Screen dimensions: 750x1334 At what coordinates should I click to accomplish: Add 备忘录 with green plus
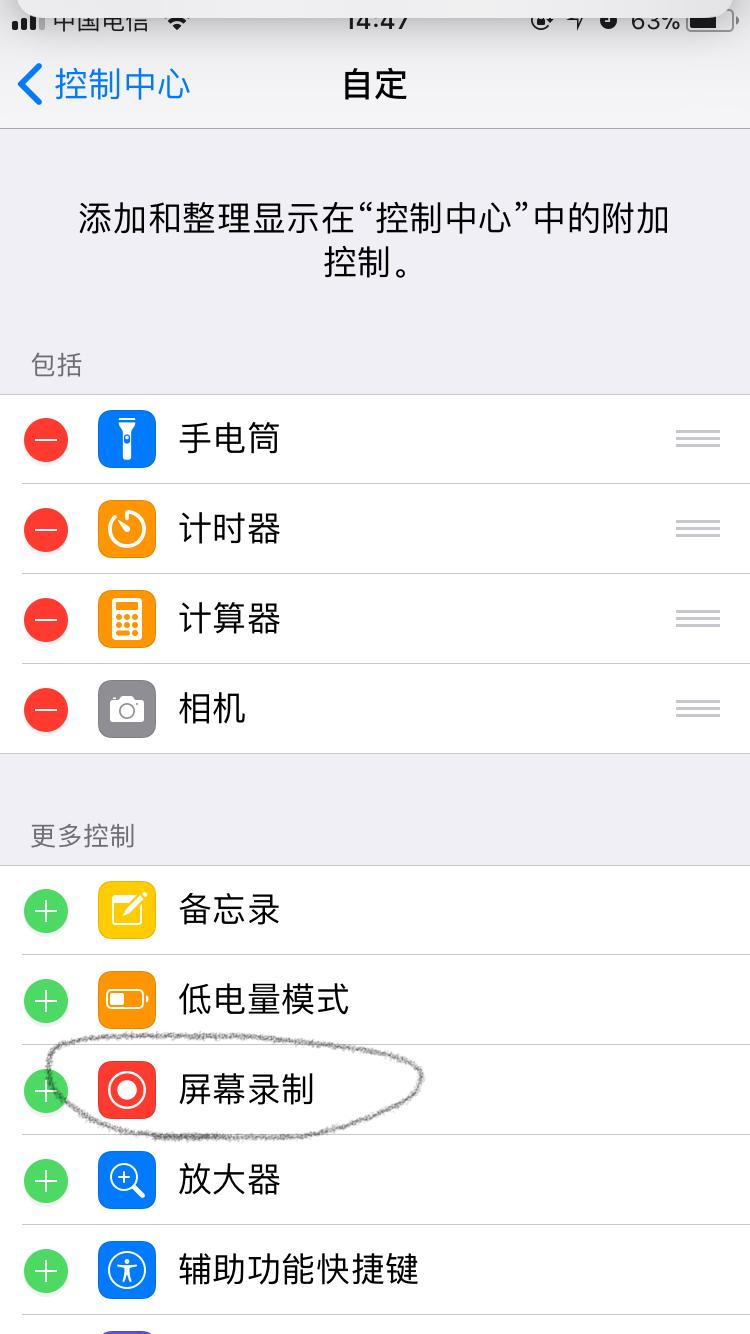46,910
